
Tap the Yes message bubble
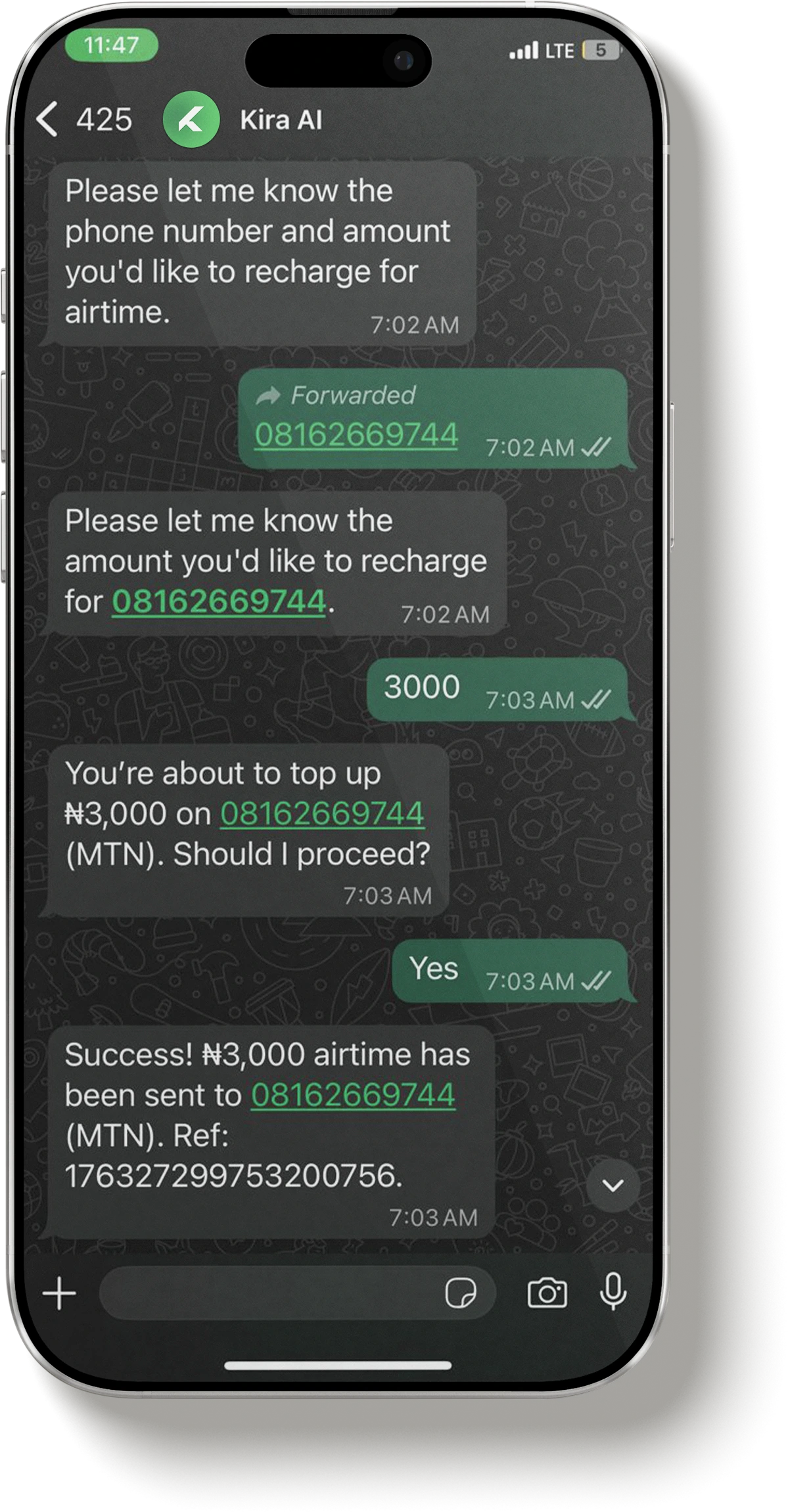[434, 967]
